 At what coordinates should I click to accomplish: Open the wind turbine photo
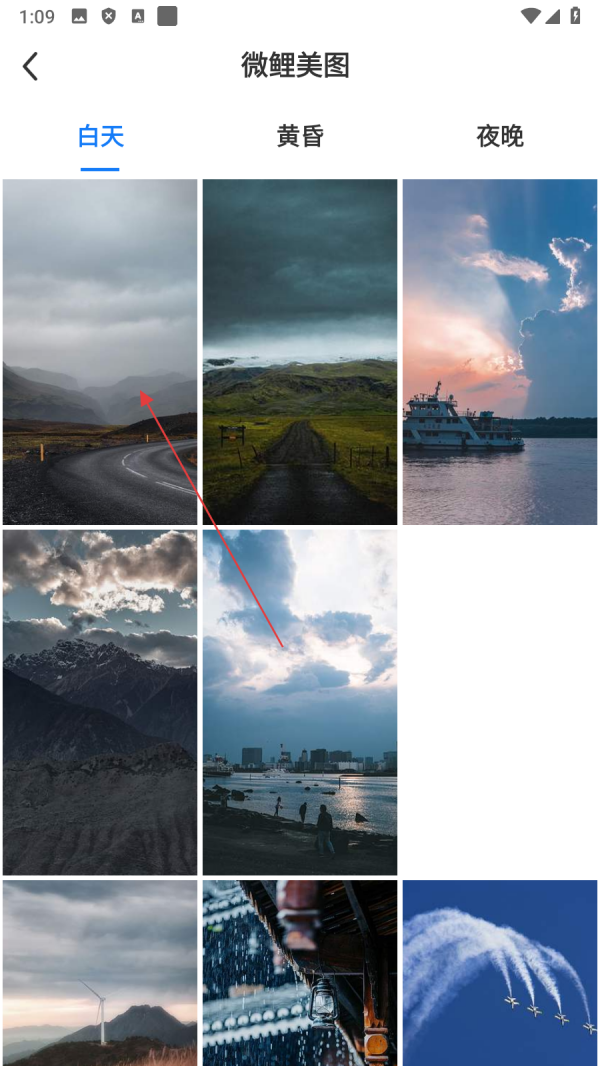(100, 972)
